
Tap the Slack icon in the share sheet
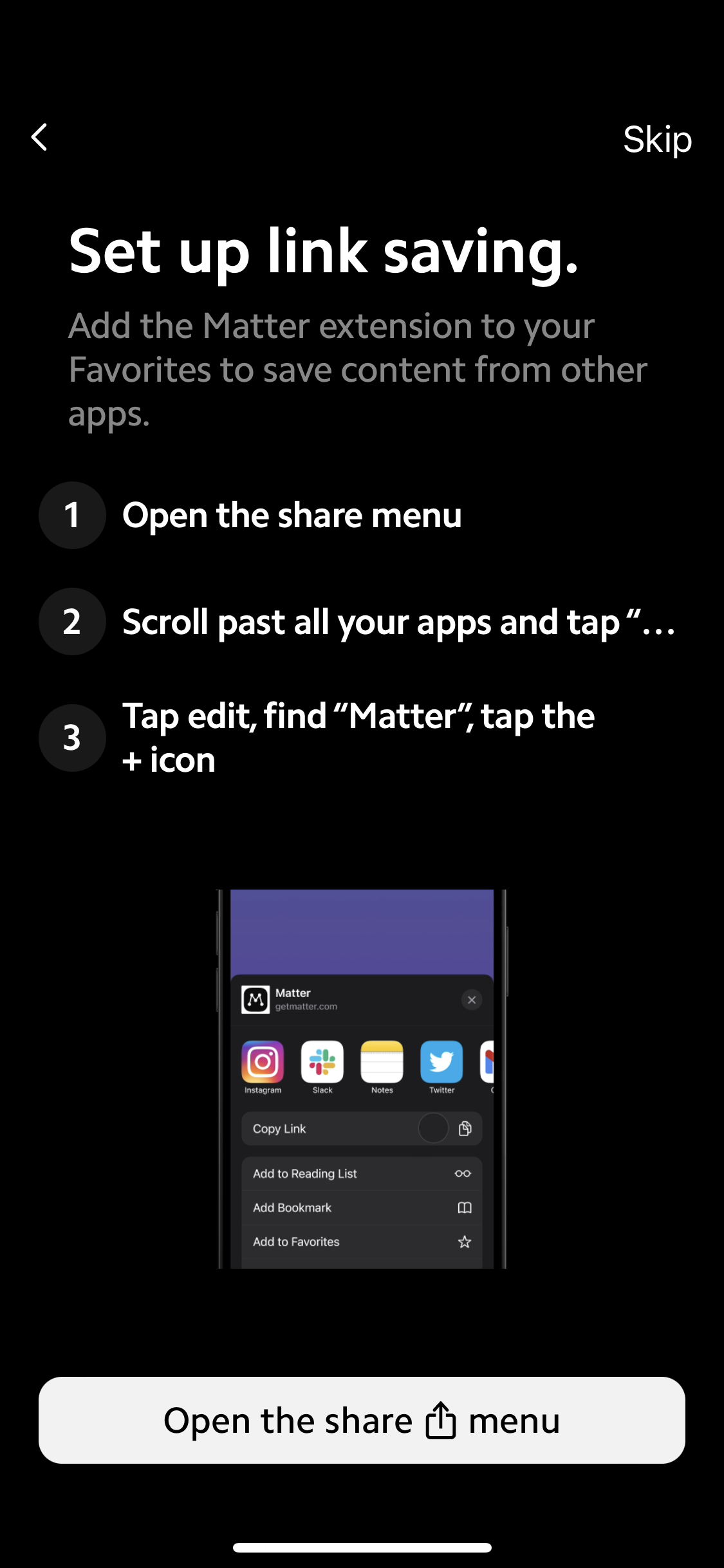(322, 1062)
